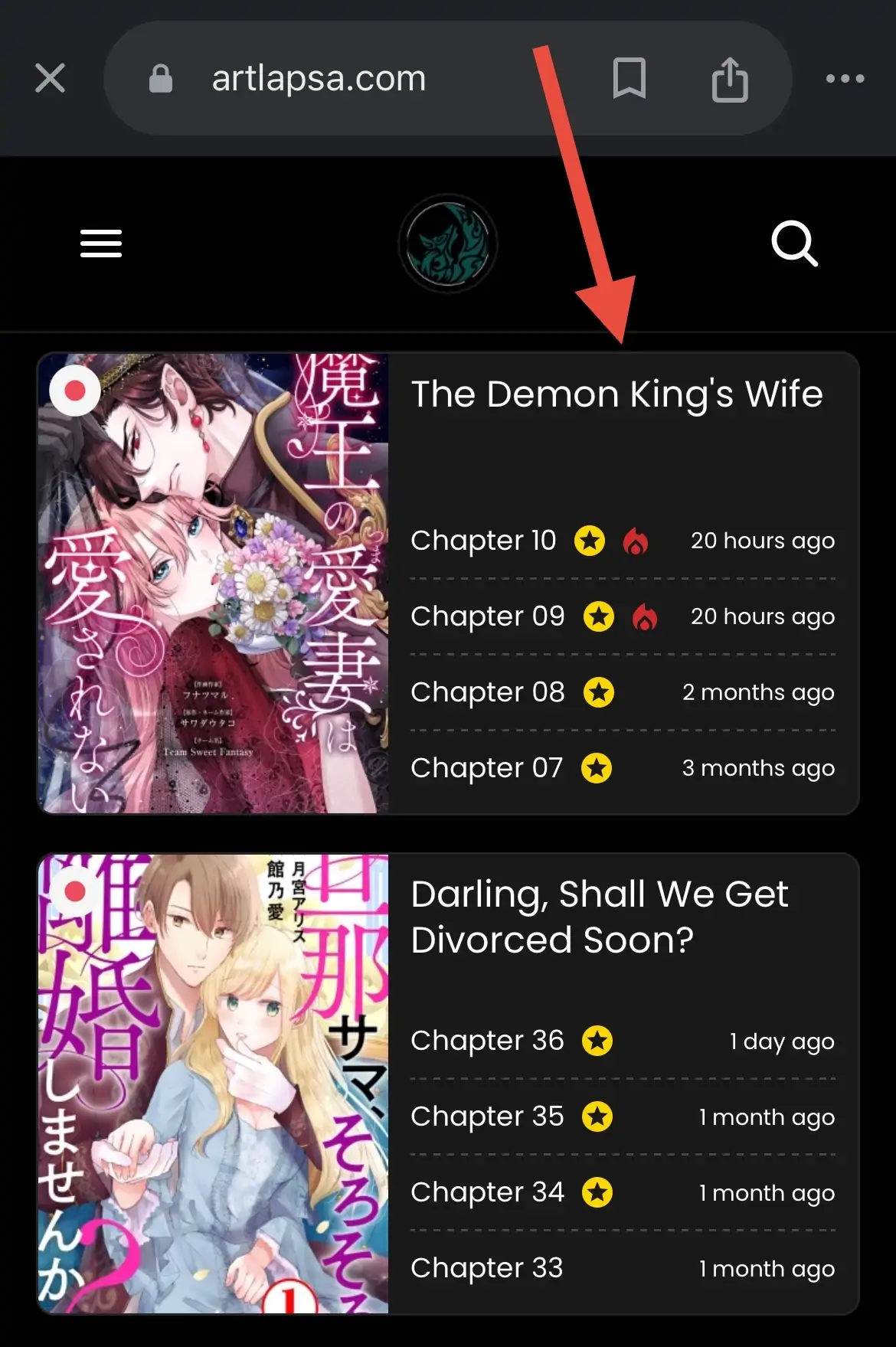The width and height of the screenshot is (896, 1347).
Task: Tap the artlapsa.com address bar
Action: (x=318, y=78)
